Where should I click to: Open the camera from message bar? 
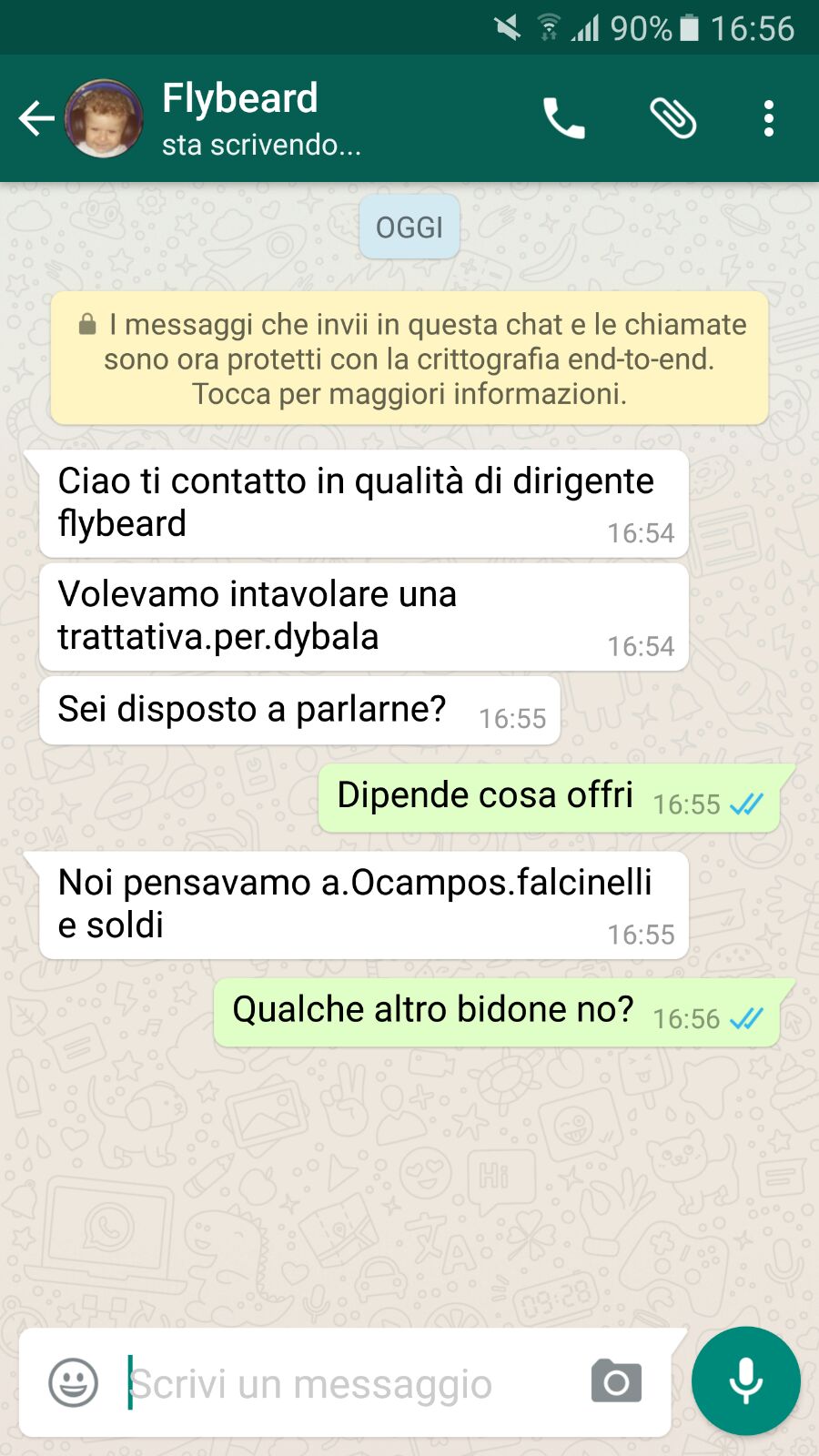click(x=616, y=1381)
